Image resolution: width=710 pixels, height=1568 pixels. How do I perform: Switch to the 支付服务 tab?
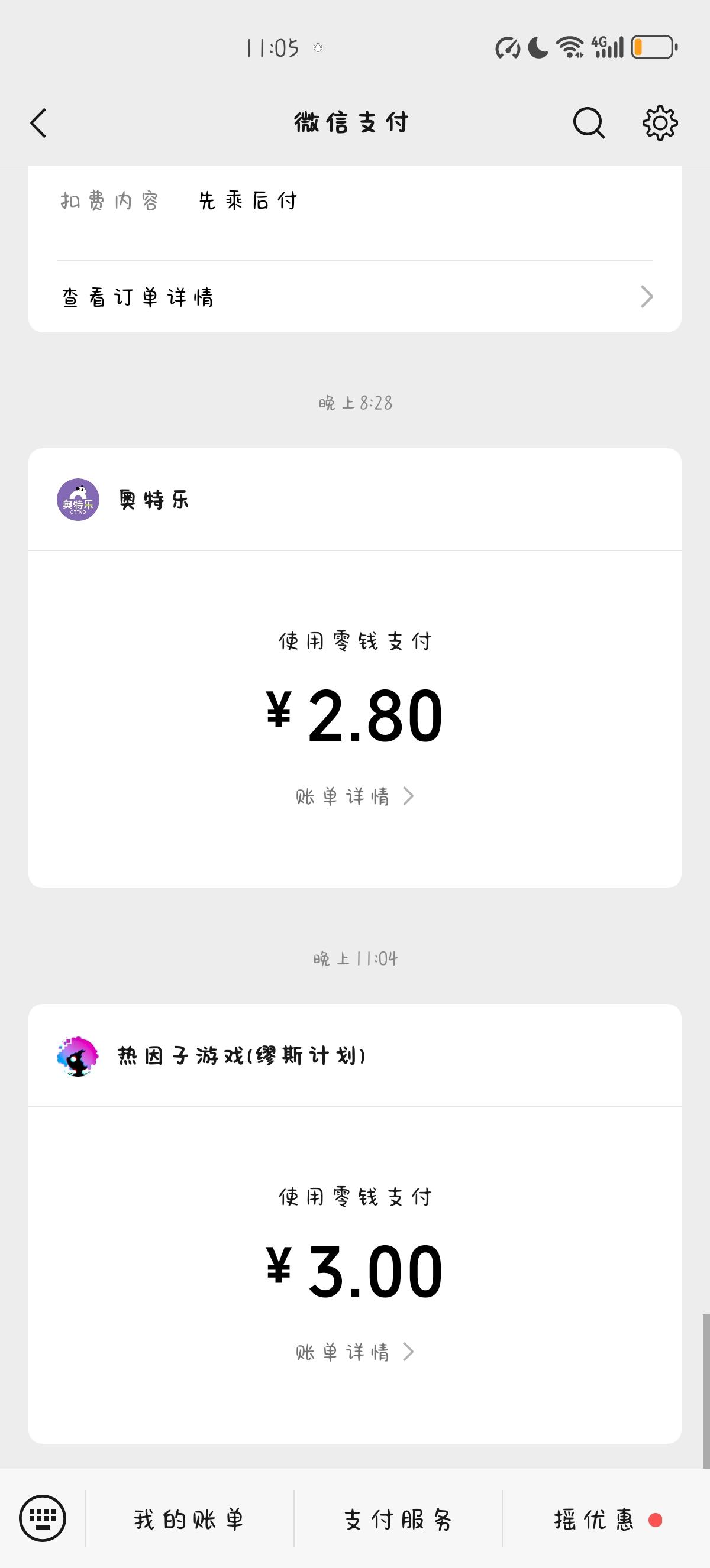[x=399, y=1518]
